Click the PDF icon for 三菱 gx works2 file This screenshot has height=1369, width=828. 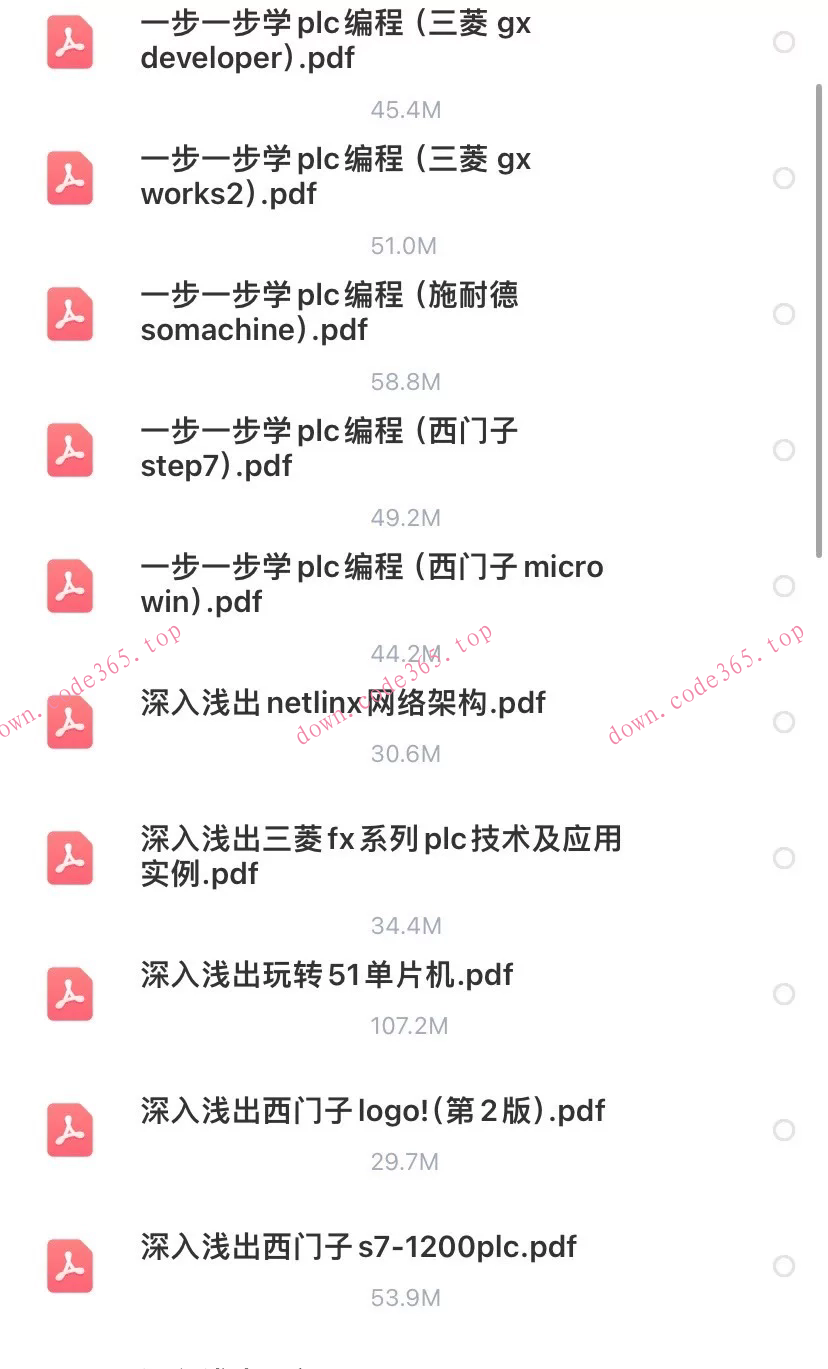69,178
